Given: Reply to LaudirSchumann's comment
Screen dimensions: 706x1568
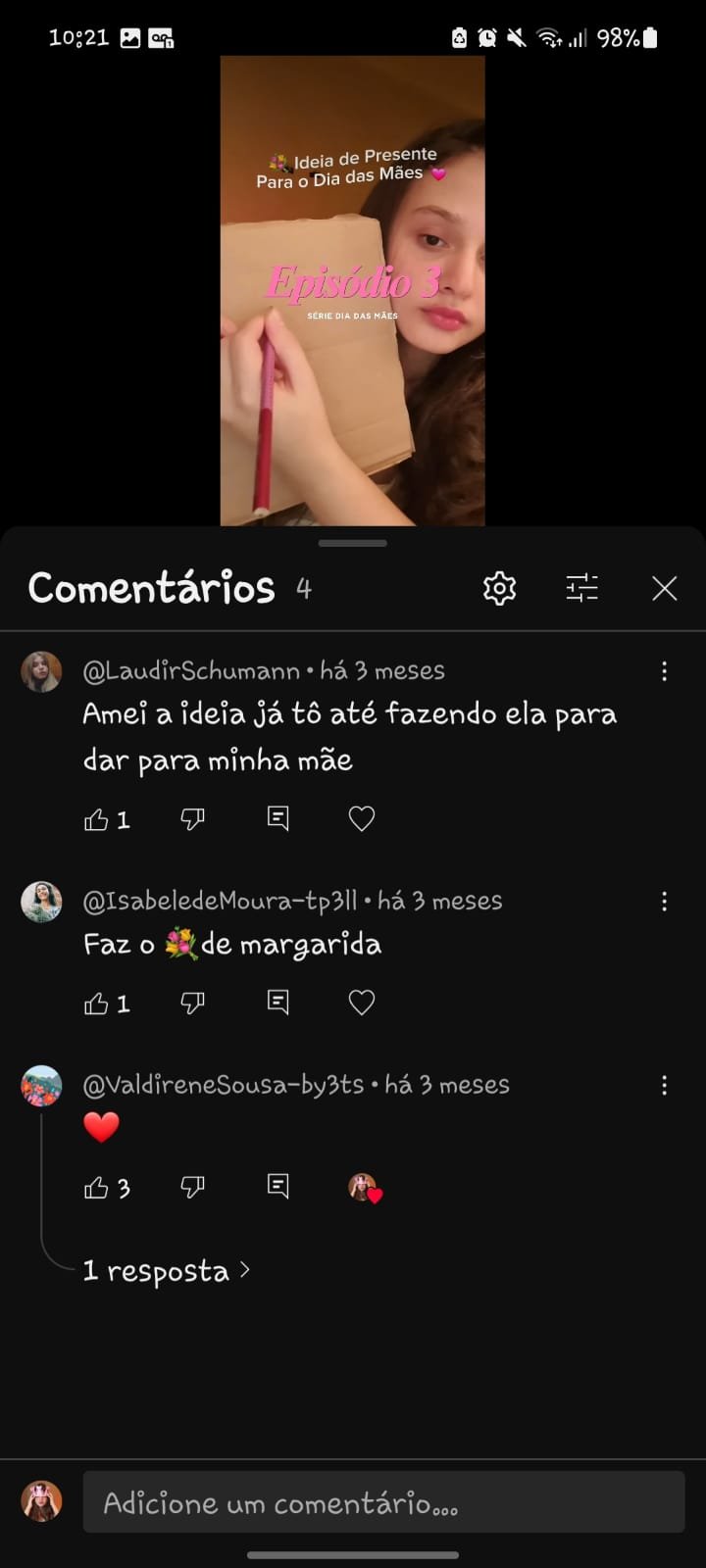Looking at the screenshot, I should tap(278, 819).
